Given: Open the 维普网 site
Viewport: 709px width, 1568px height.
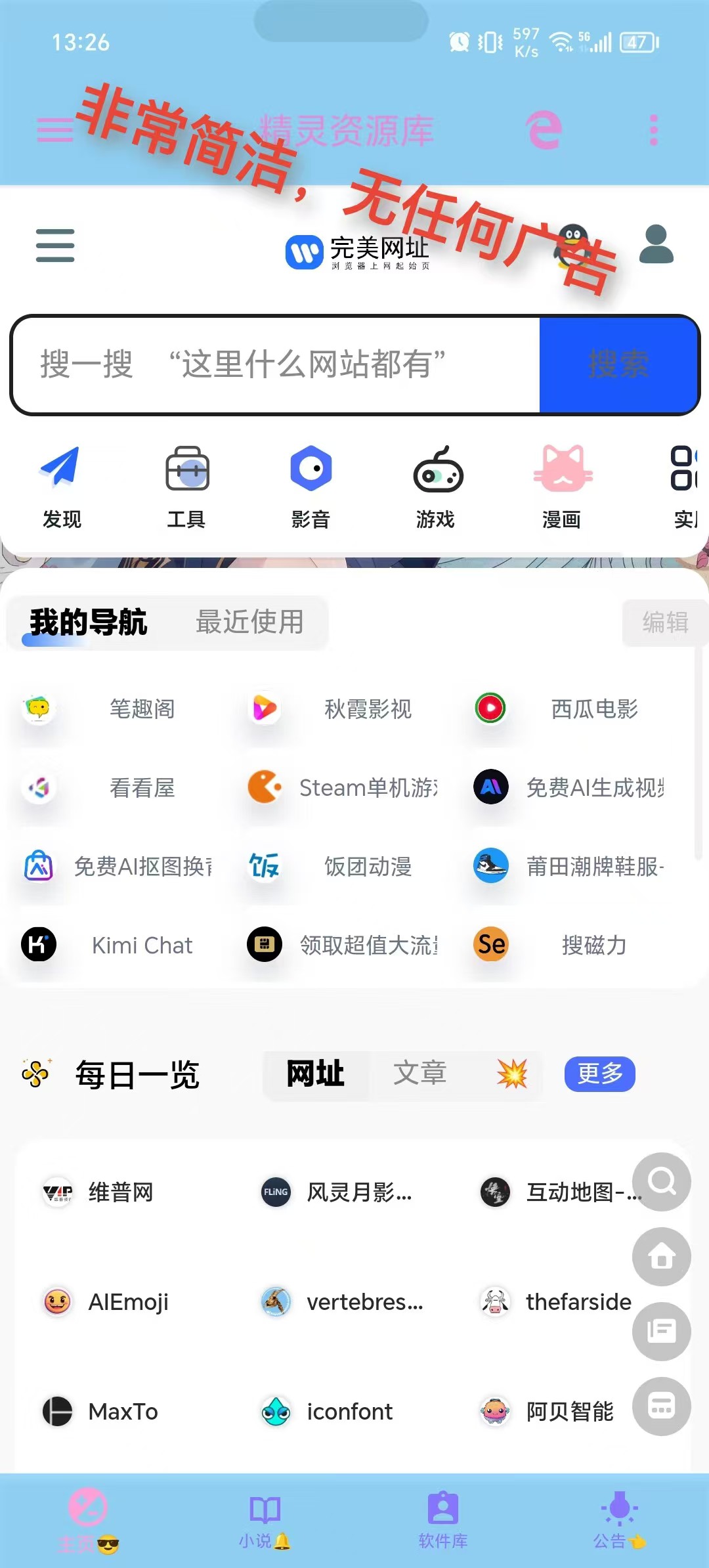Looking at the screenshot, I should click(98, 1192).
